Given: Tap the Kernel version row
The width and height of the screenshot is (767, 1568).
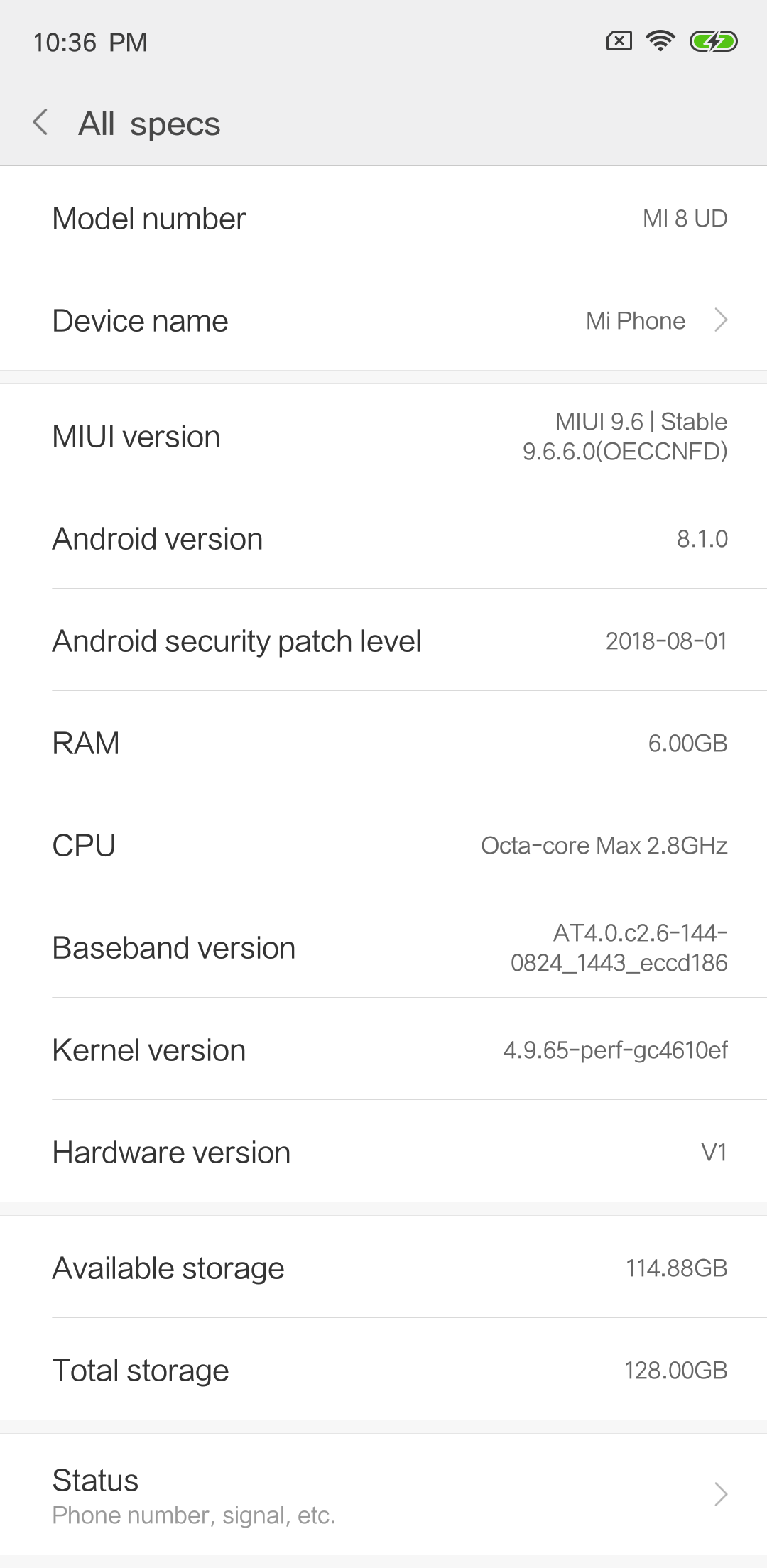Looking at the screenshot, I should (x=383, y=1050).
